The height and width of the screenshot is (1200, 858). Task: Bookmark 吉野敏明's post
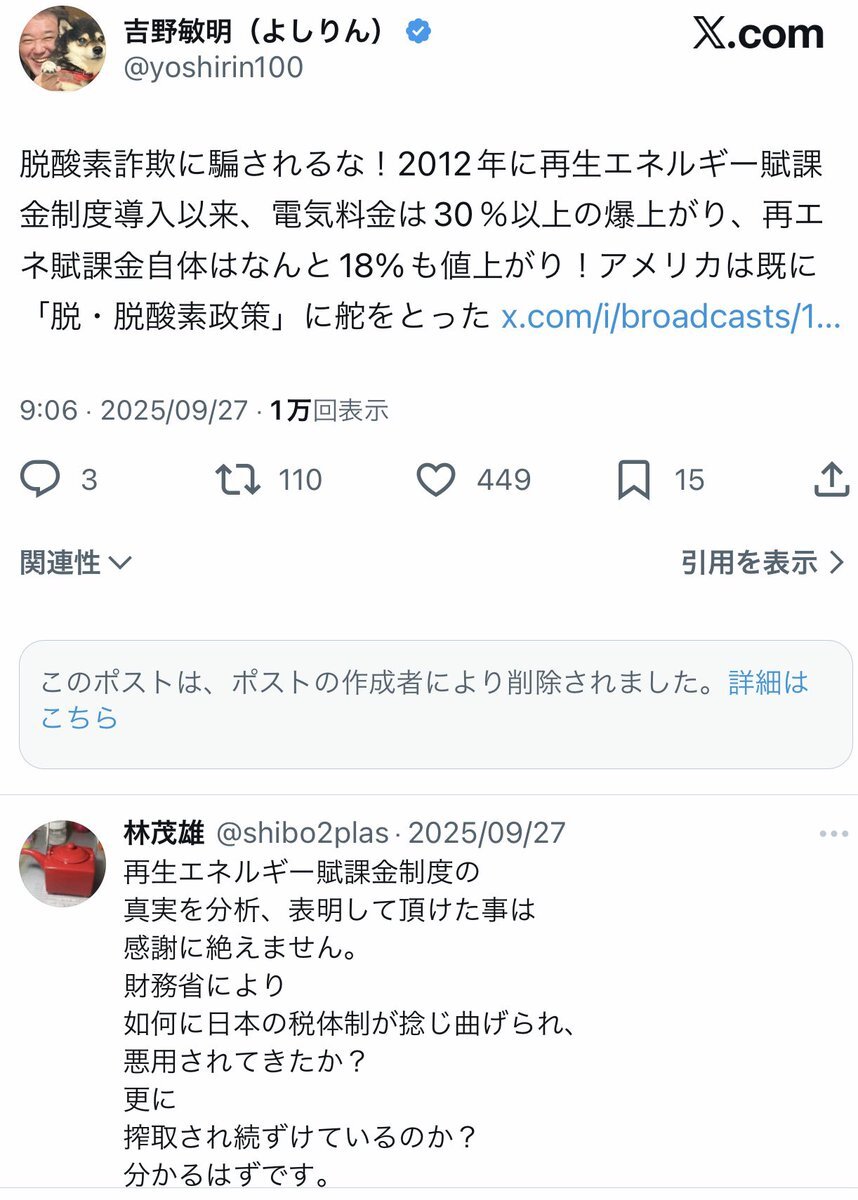coord(633,481)
